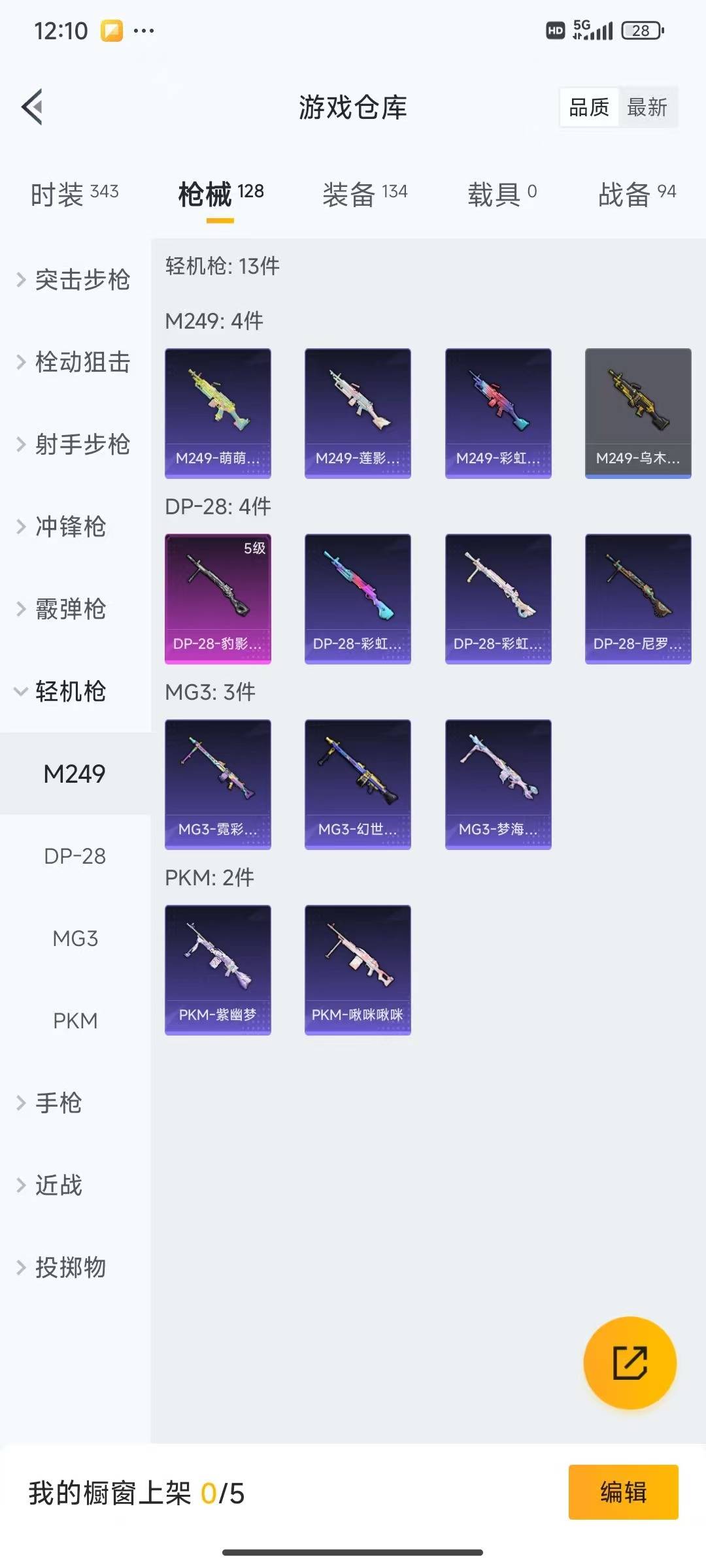Open the 战备 tab
The height and width of the screenshot is (1568, 706).
637,194
